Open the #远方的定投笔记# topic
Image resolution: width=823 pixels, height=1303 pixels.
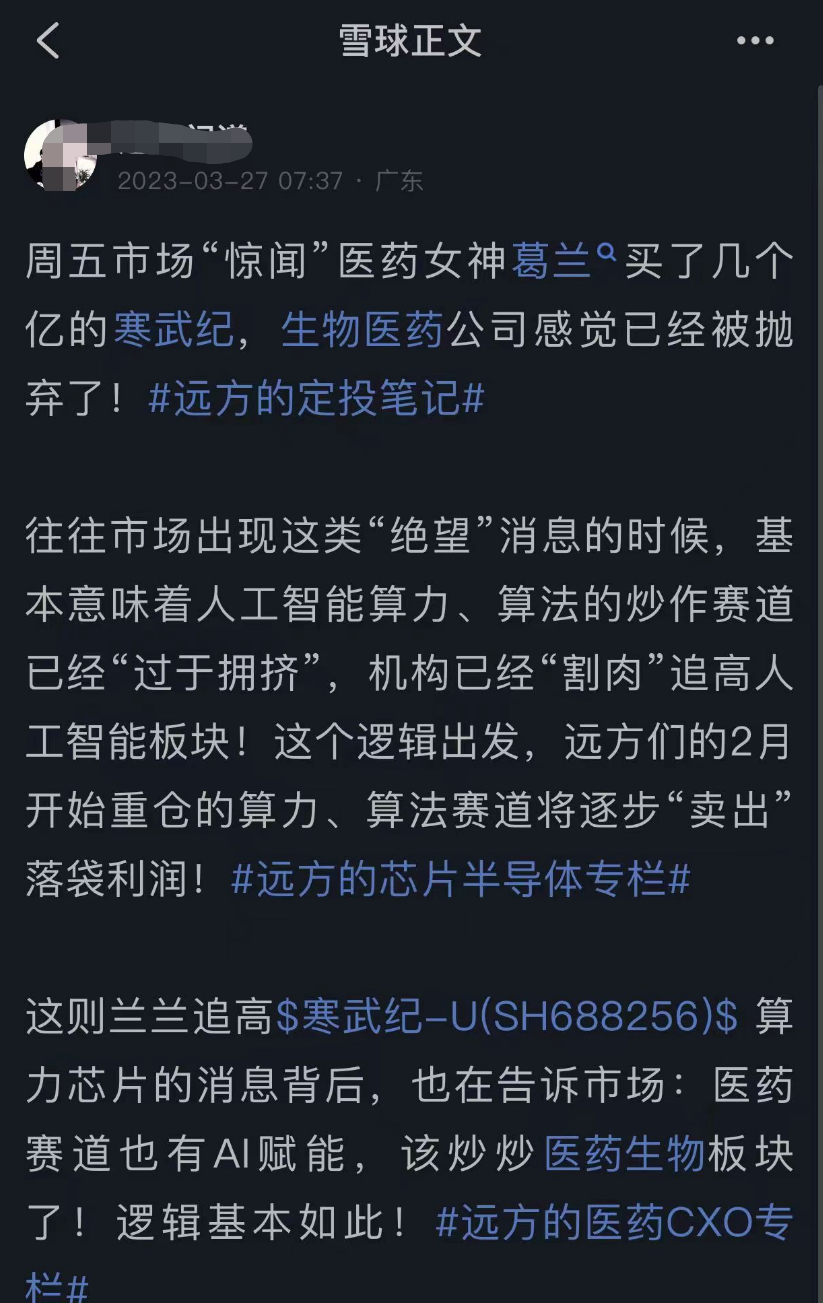[316, 397]
